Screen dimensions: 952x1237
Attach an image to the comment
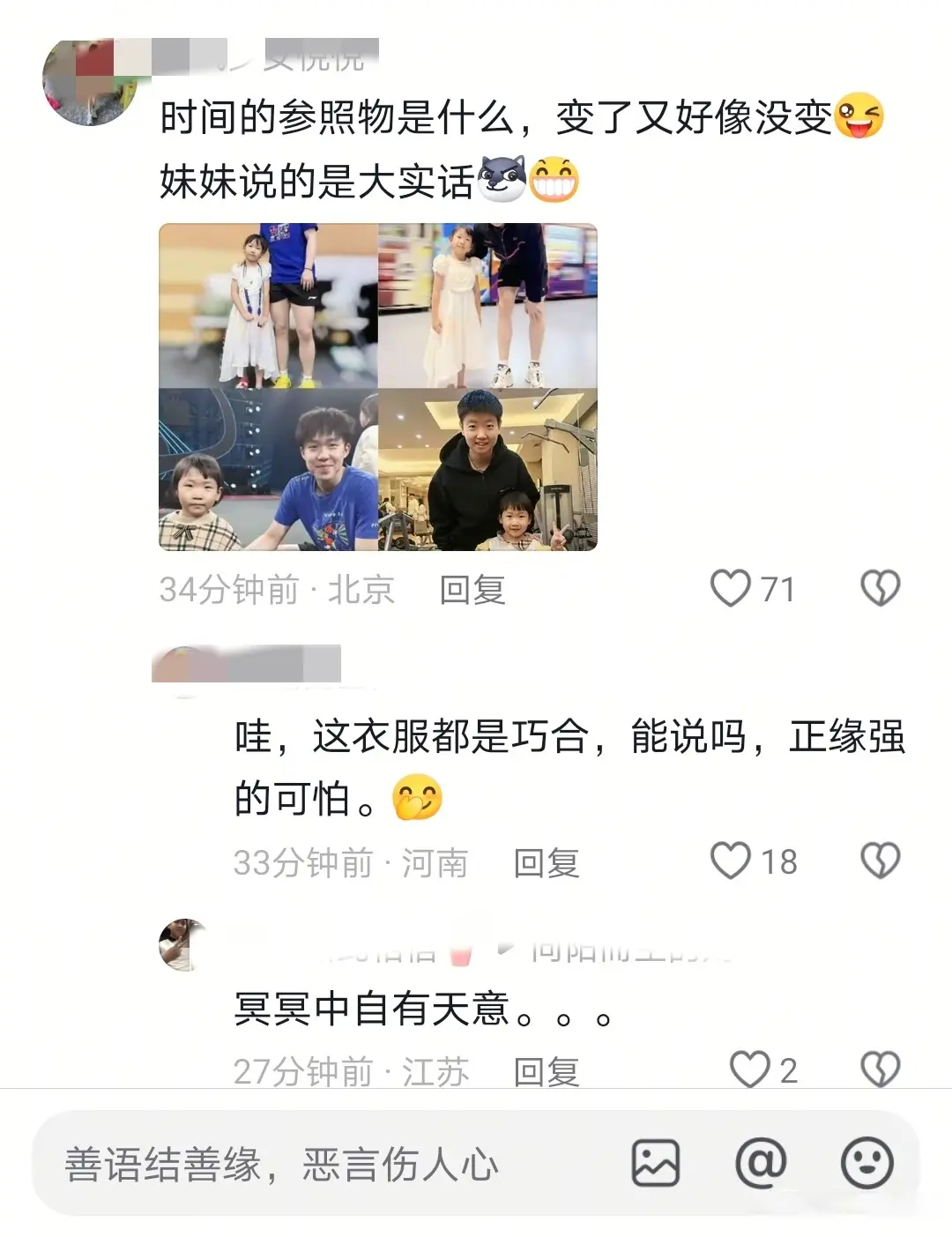(656, 1163)
